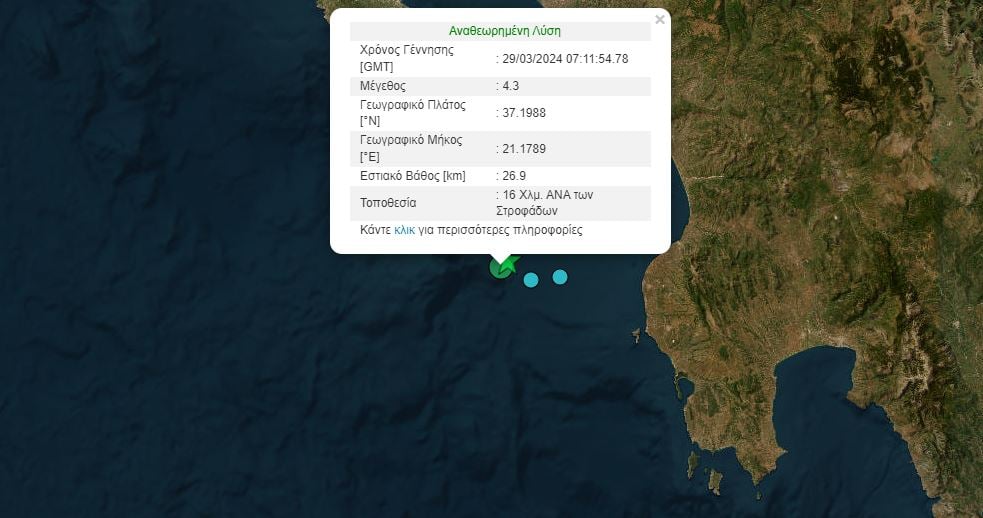Follow the "κλικ" link for more information

405,230
